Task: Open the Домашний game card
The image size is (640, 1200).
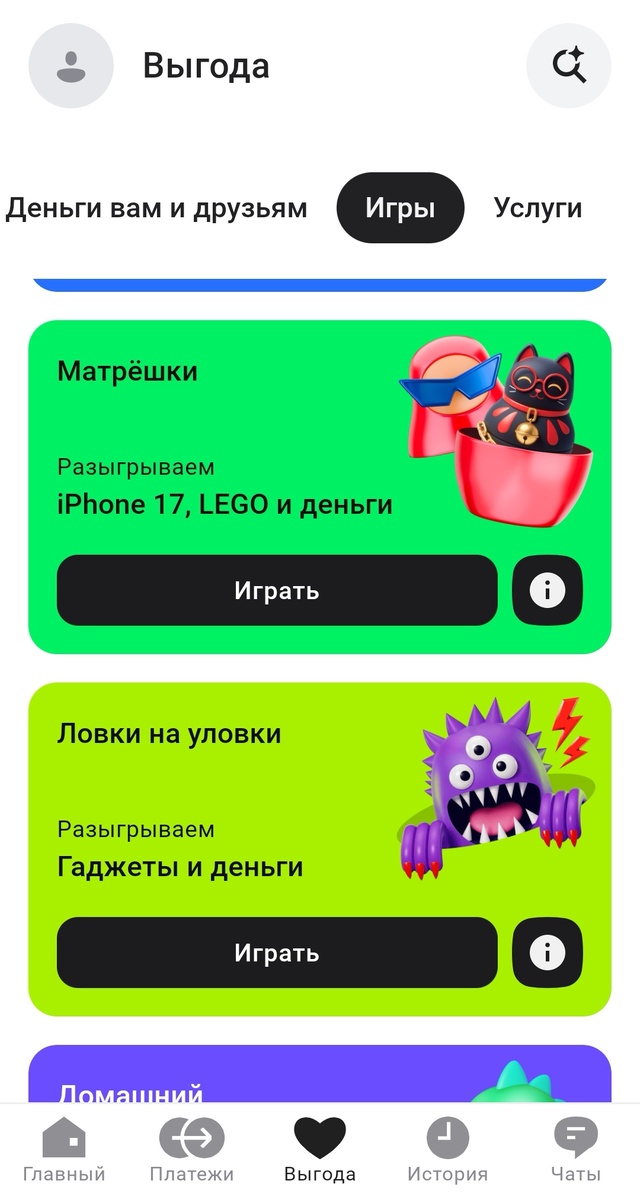Action: [x=320, y=1074]
